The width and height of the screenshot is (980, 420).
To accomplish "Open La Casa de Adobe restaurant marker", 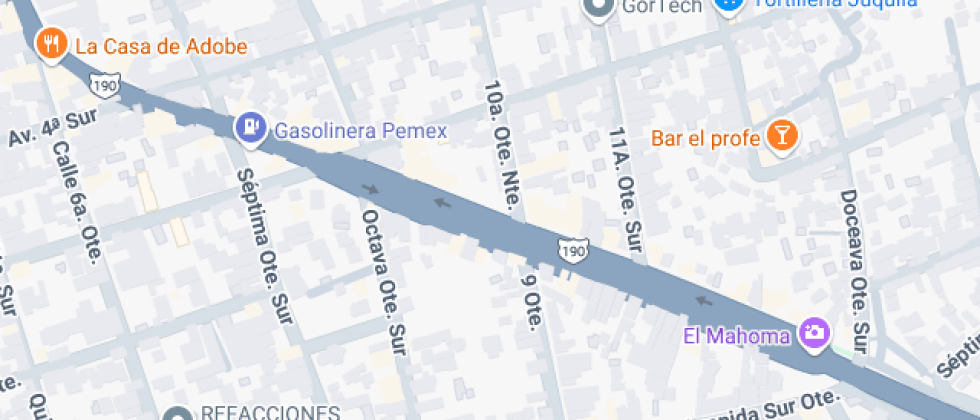I will click(x=50, y=45).
